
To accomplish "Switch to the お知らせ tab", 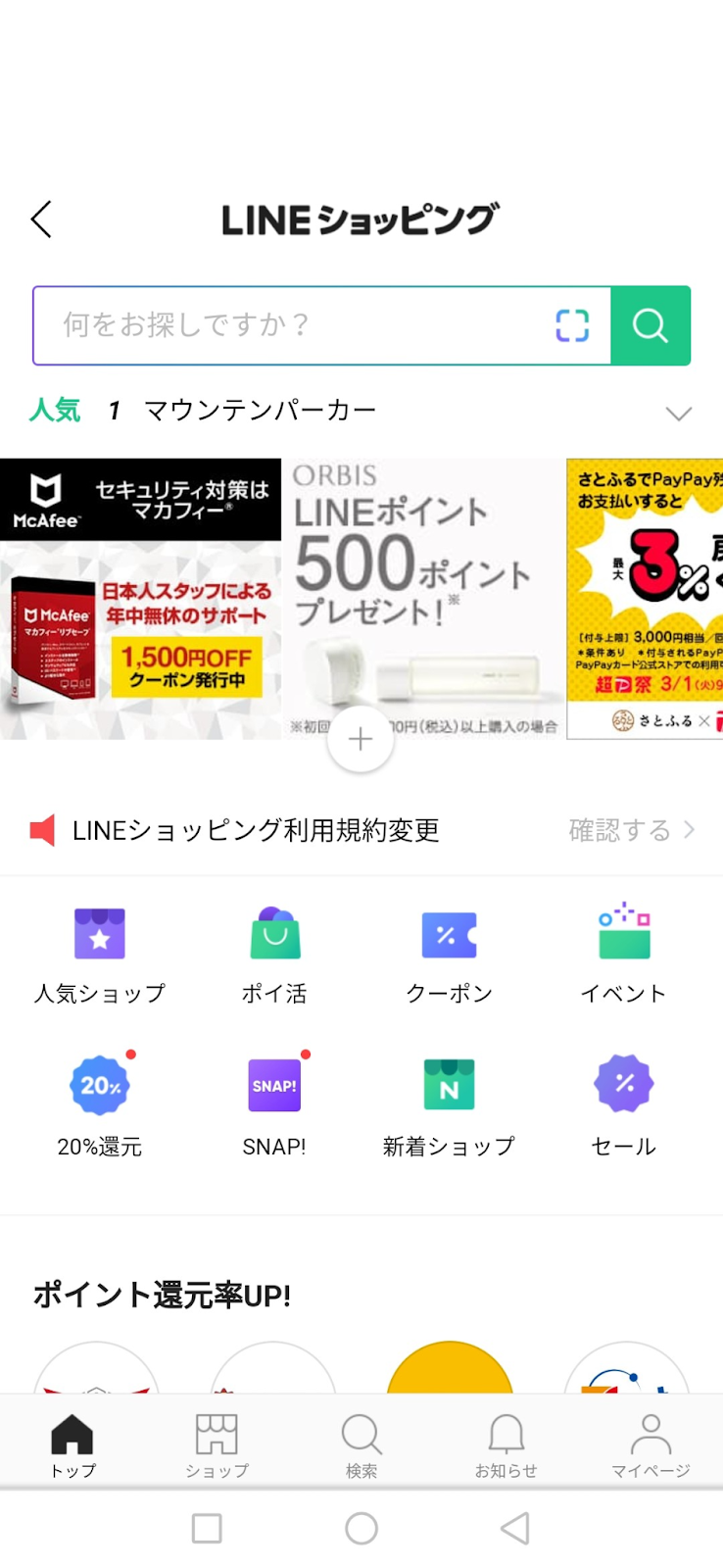I will click(506, 1445).
